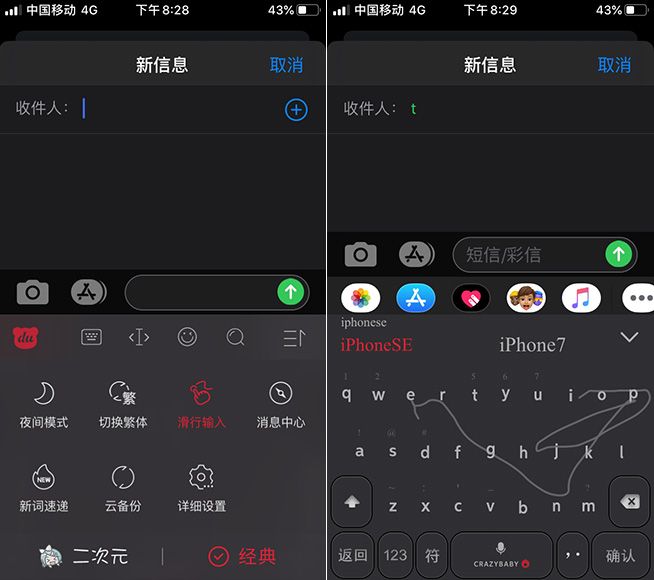
Task: Select the 二次元 keyboard theme
Action: pyautogui.click(x=84, y=556)
